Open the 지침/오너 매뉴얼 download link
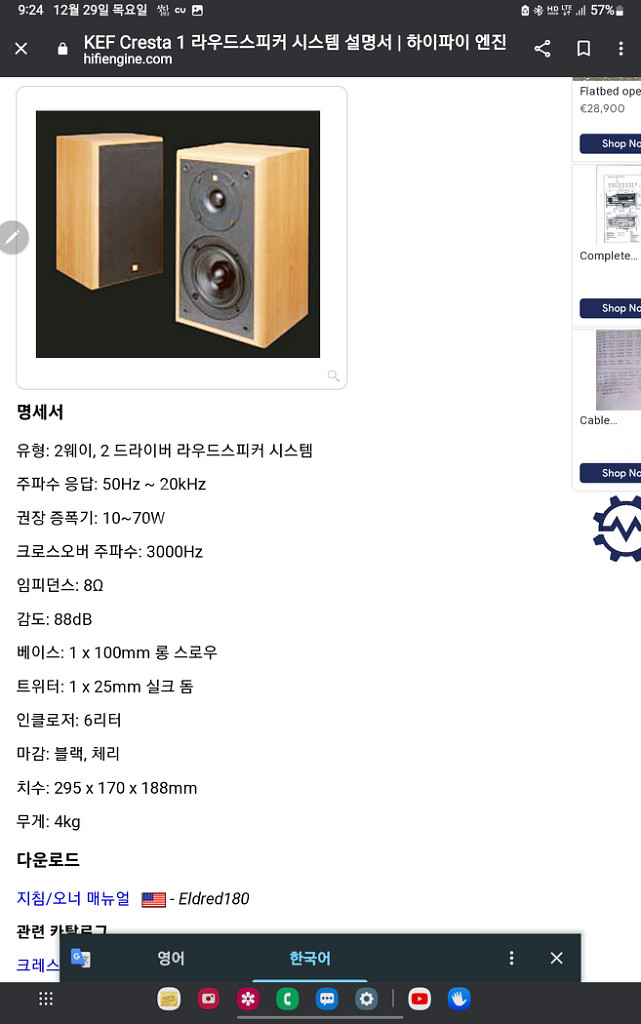This screenshot has height=1024, width=641. click(73, 898)
